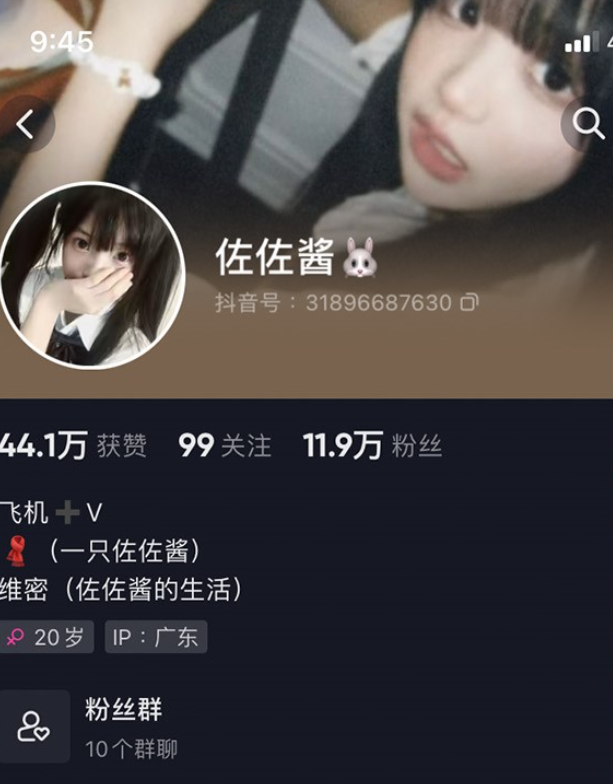
Task: Open 佐佐酱's profile avatar
Action: click(92, 275)
